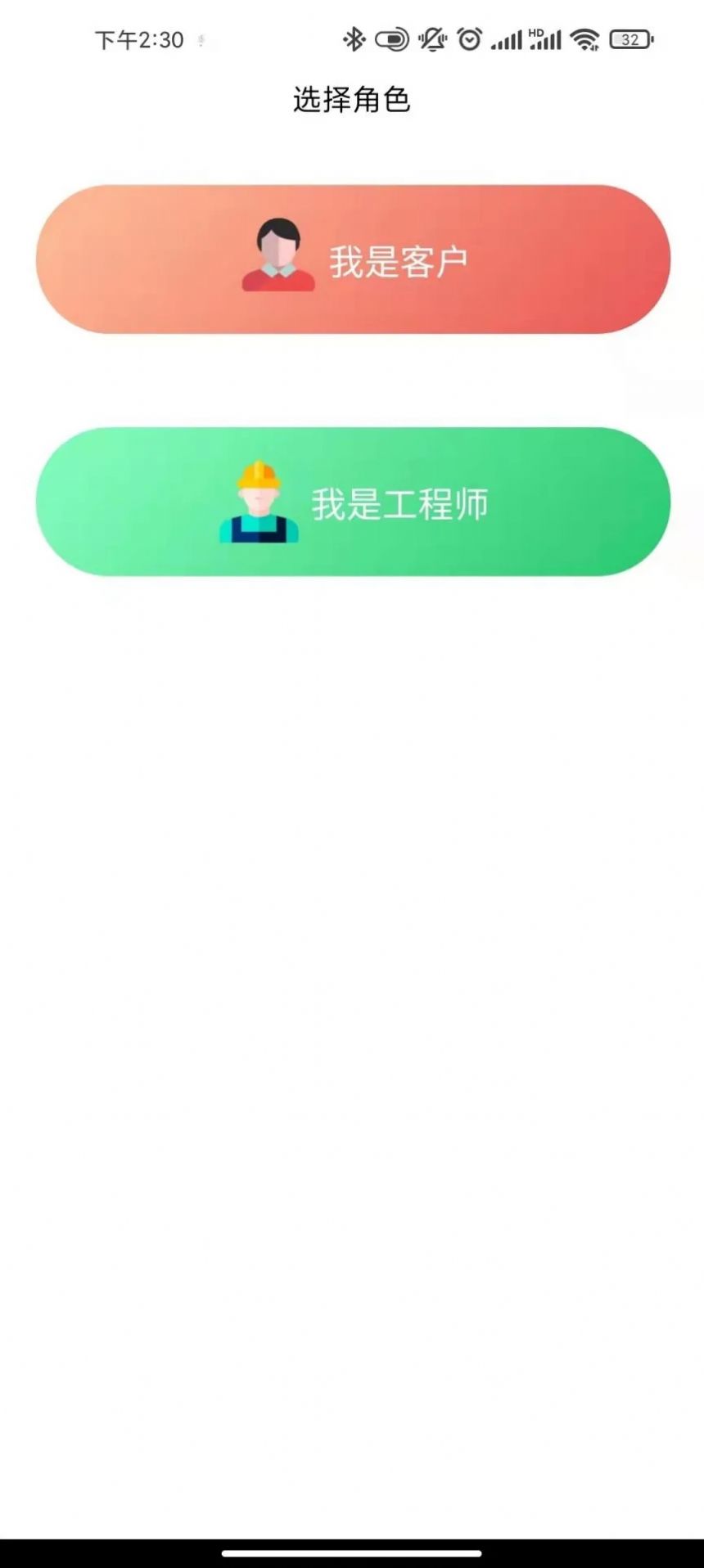This screenshot has height=1568, width=704.
Task: Tap the alarm clock status icon
Action: coord(468,38)
